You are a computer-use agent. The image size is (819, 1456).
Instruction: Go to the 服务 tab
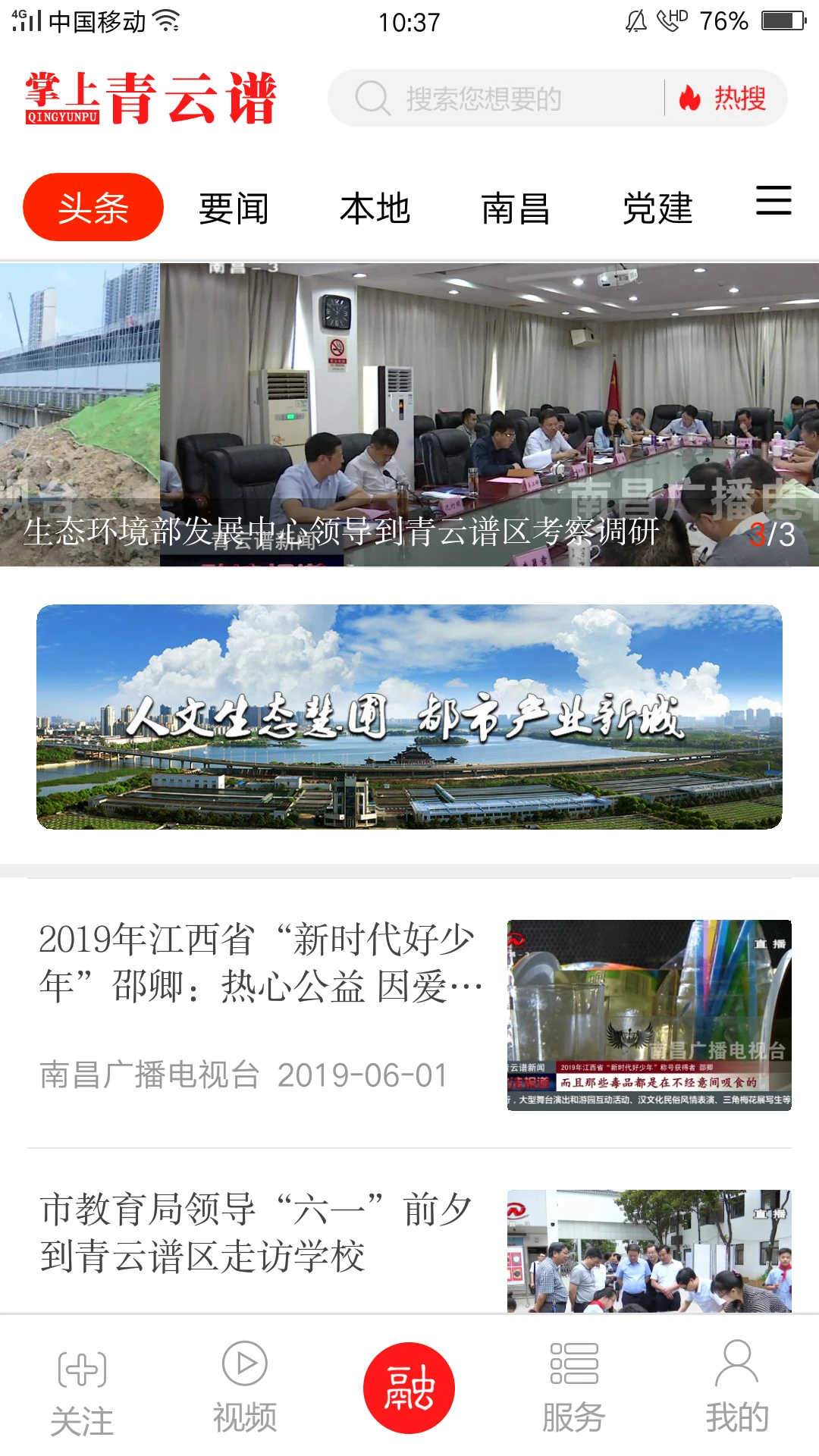point(573,1388)
